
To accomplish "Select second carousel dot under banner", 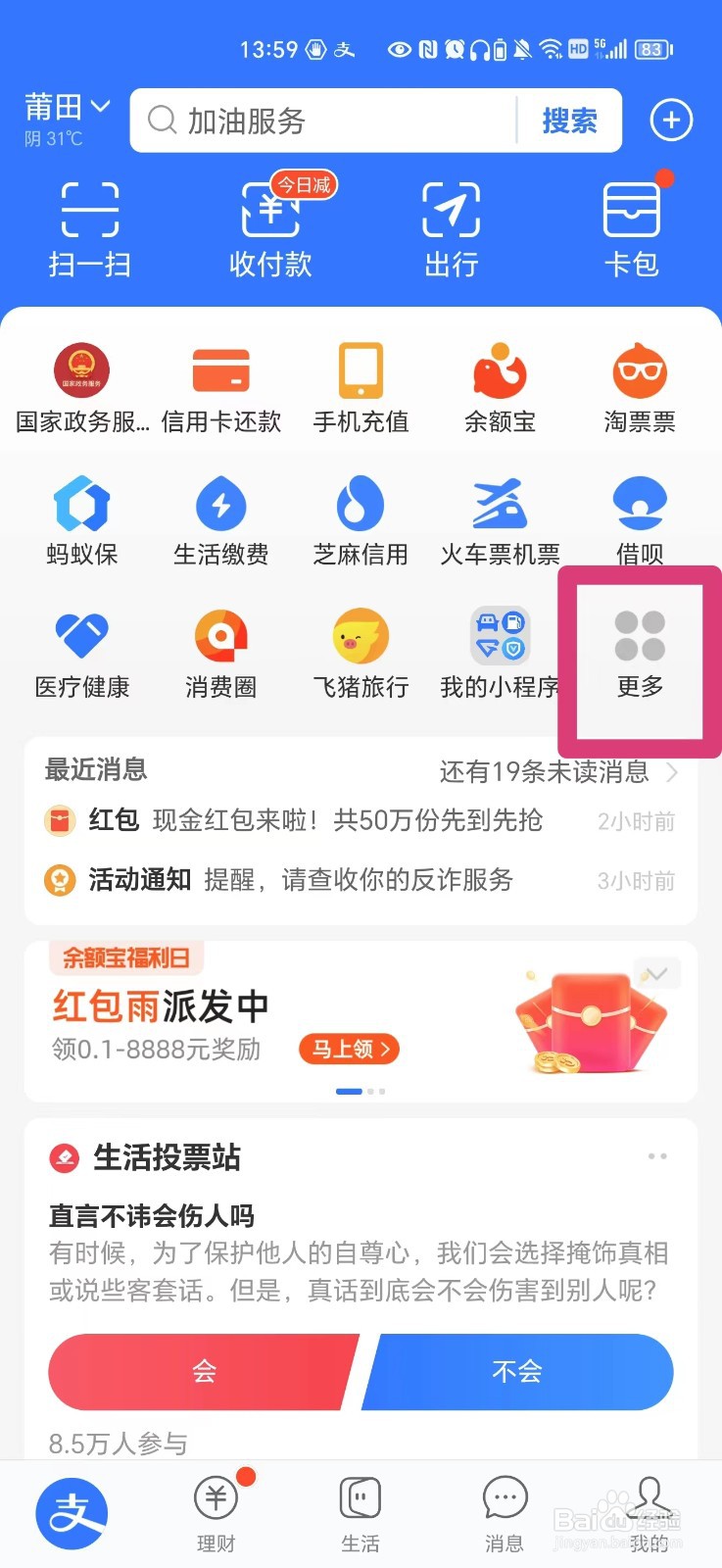I will click(369, 1091).
